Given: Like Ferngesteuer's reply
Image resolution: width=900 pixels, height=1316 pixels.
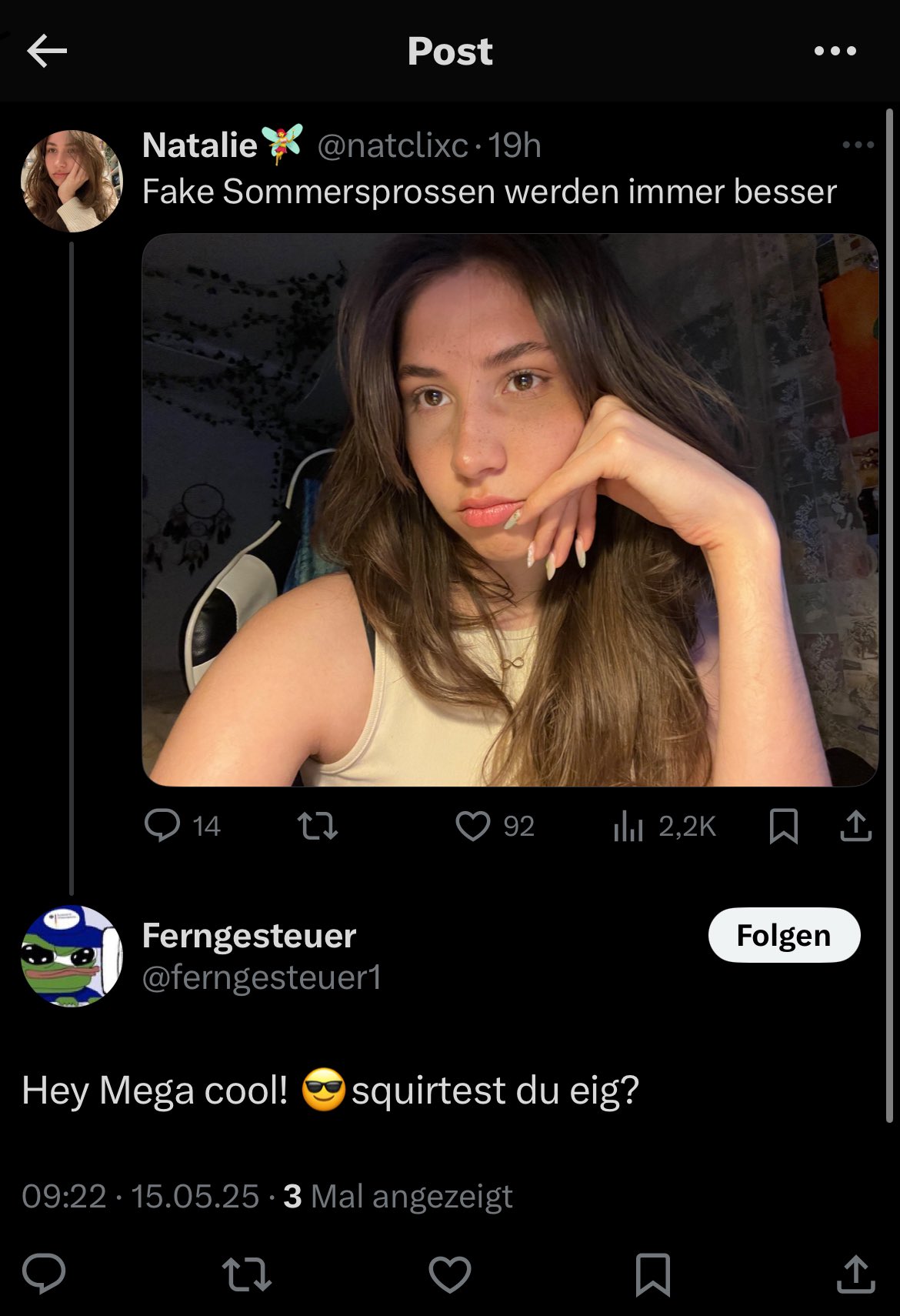Looking at the screenshot, I should coord(449,1272).
